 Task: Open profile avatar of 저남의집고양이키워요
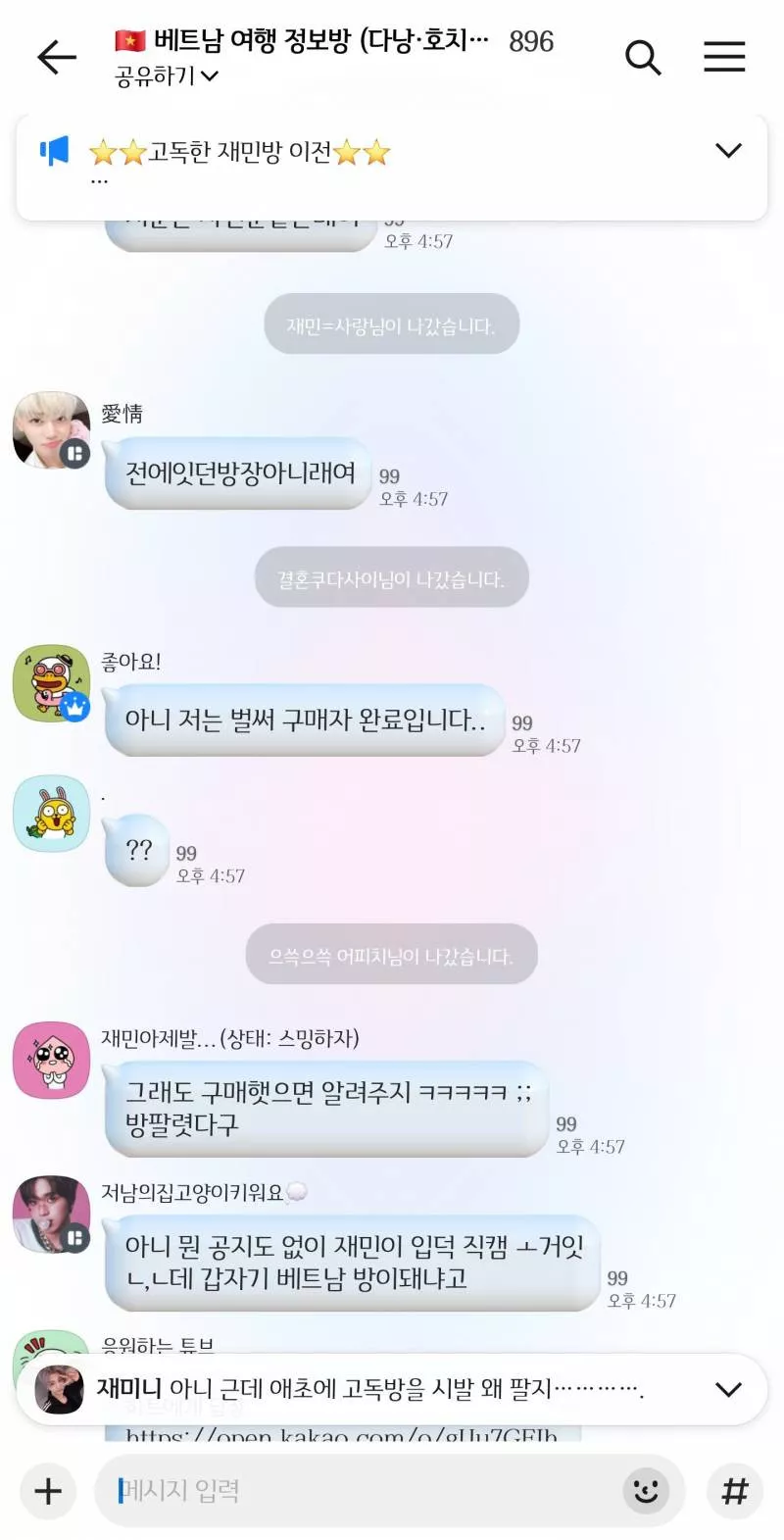51,1214
